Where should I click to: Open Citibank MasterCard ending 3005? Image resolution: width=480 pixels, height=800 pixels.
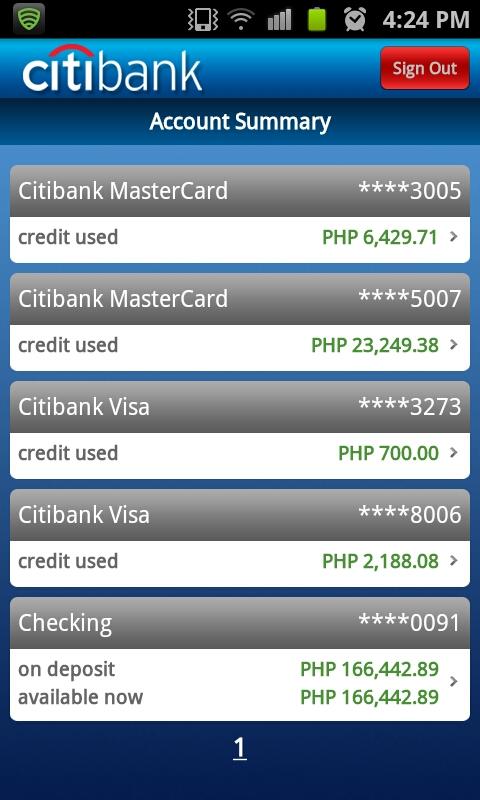coord(240,214)
